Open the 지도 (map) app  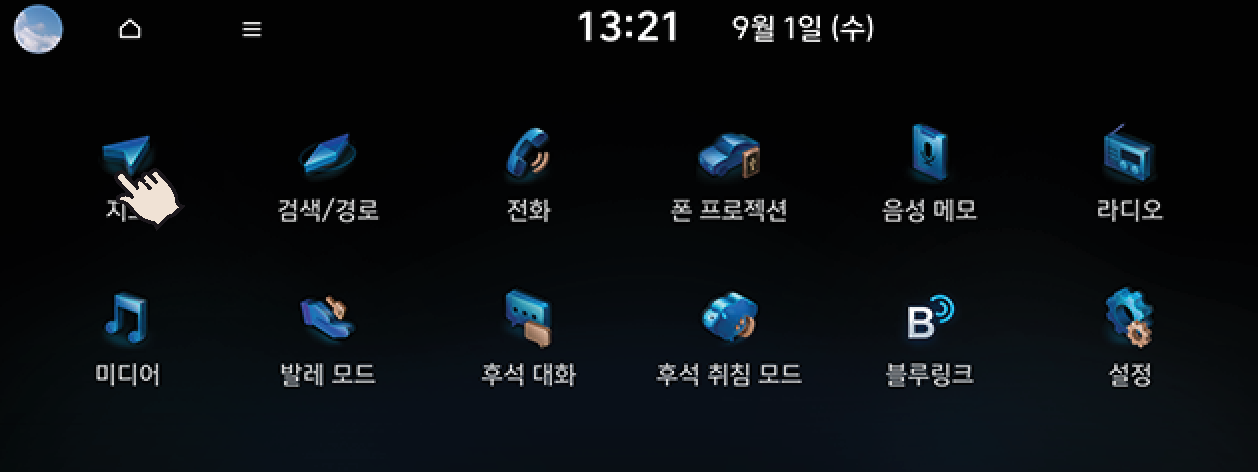tap(127, 160)
